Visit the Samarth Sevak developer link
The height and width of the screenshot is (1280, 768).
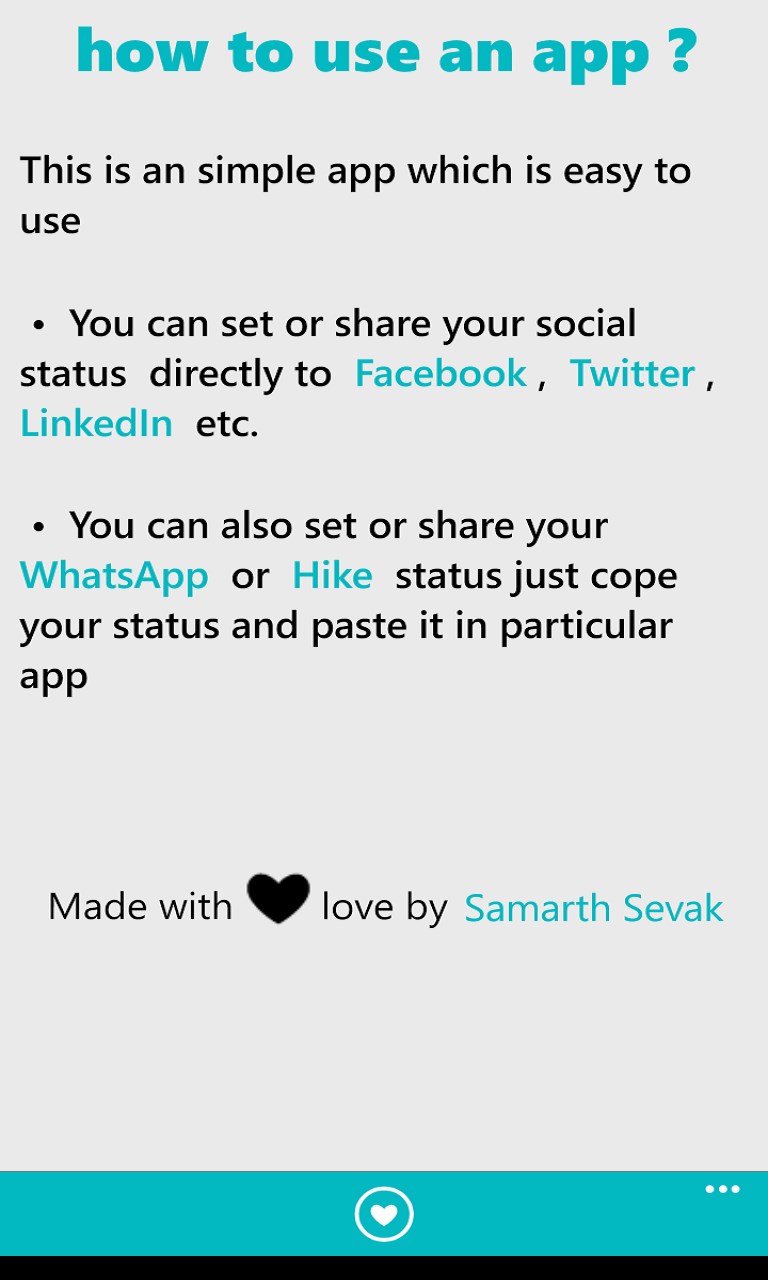click(594, 908)
